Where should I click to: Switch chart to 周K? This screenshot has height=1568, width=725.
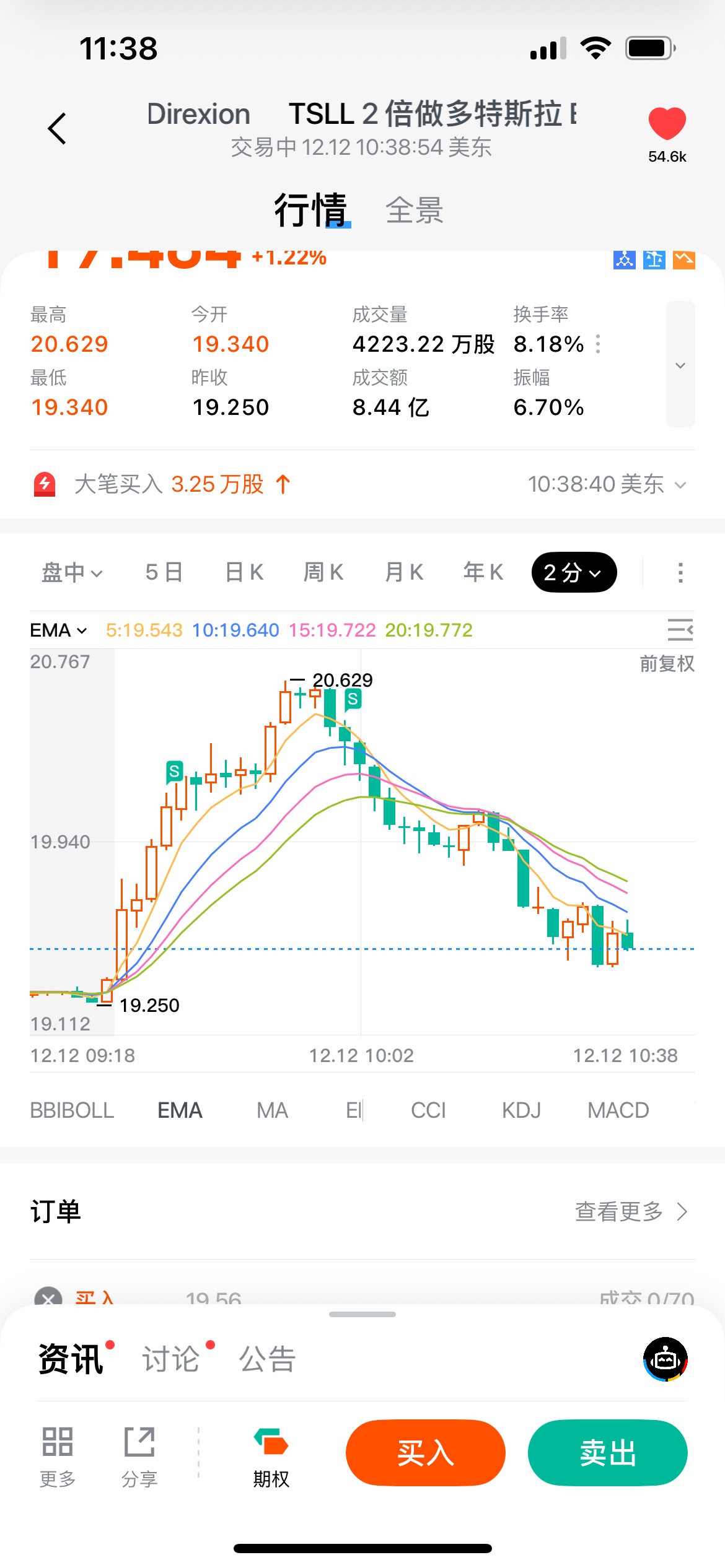tap(323, 572)
